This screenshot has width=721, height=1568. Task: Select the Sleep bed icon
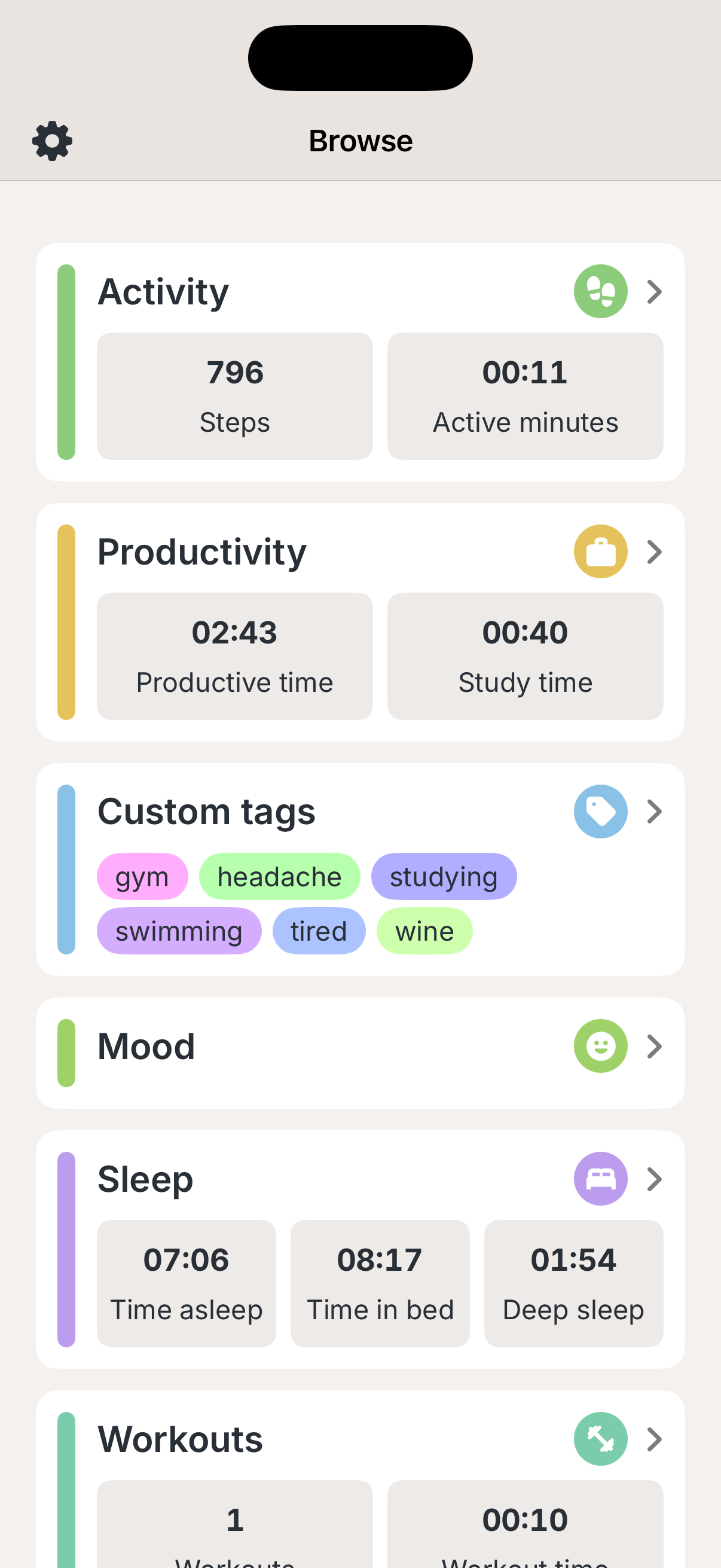(x=600, y=1178)
